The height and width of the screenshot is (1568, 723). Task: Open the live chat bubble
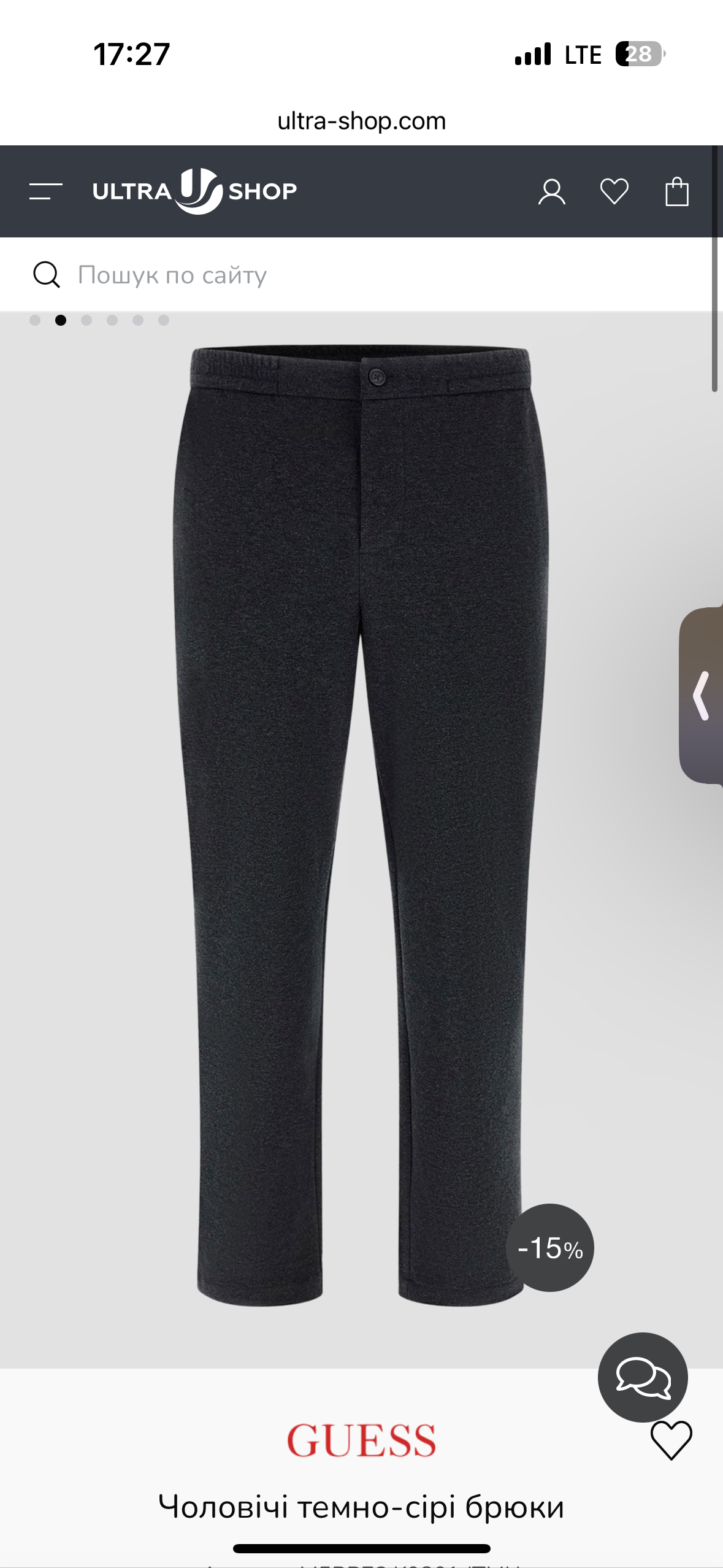tap(643, 1377)
